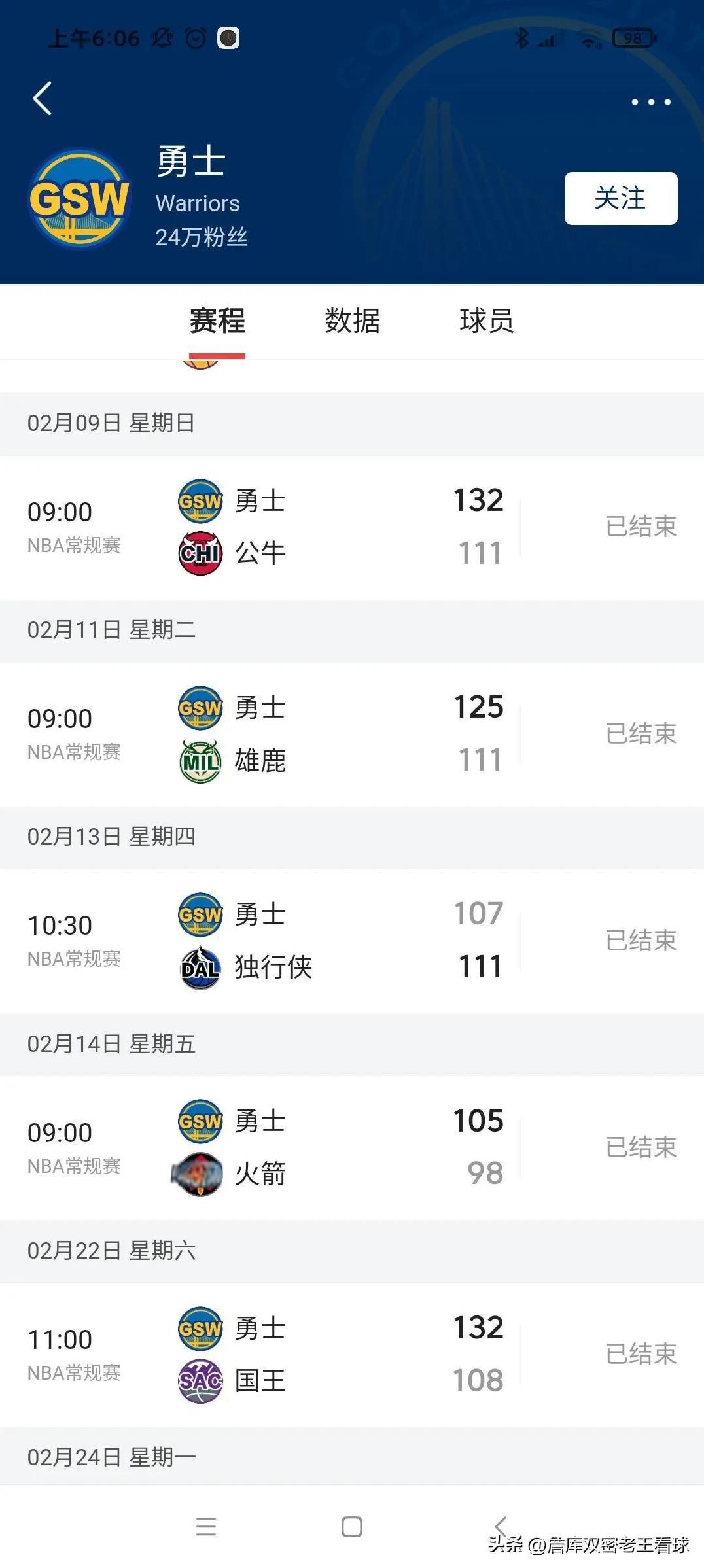Open the Warriors vs 国王 game
Image resolution: width=704 pixels, height=1568 pixels.
tap(352, 1355)
